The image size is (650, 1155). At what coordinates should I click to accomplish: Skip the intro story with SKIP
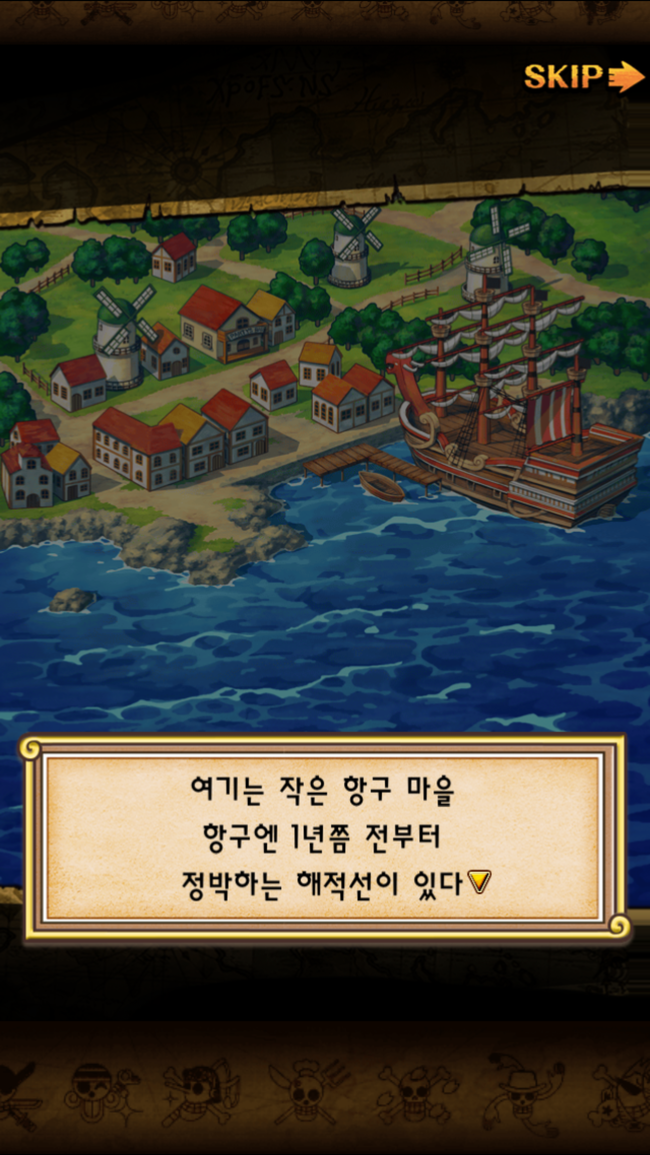584,76
